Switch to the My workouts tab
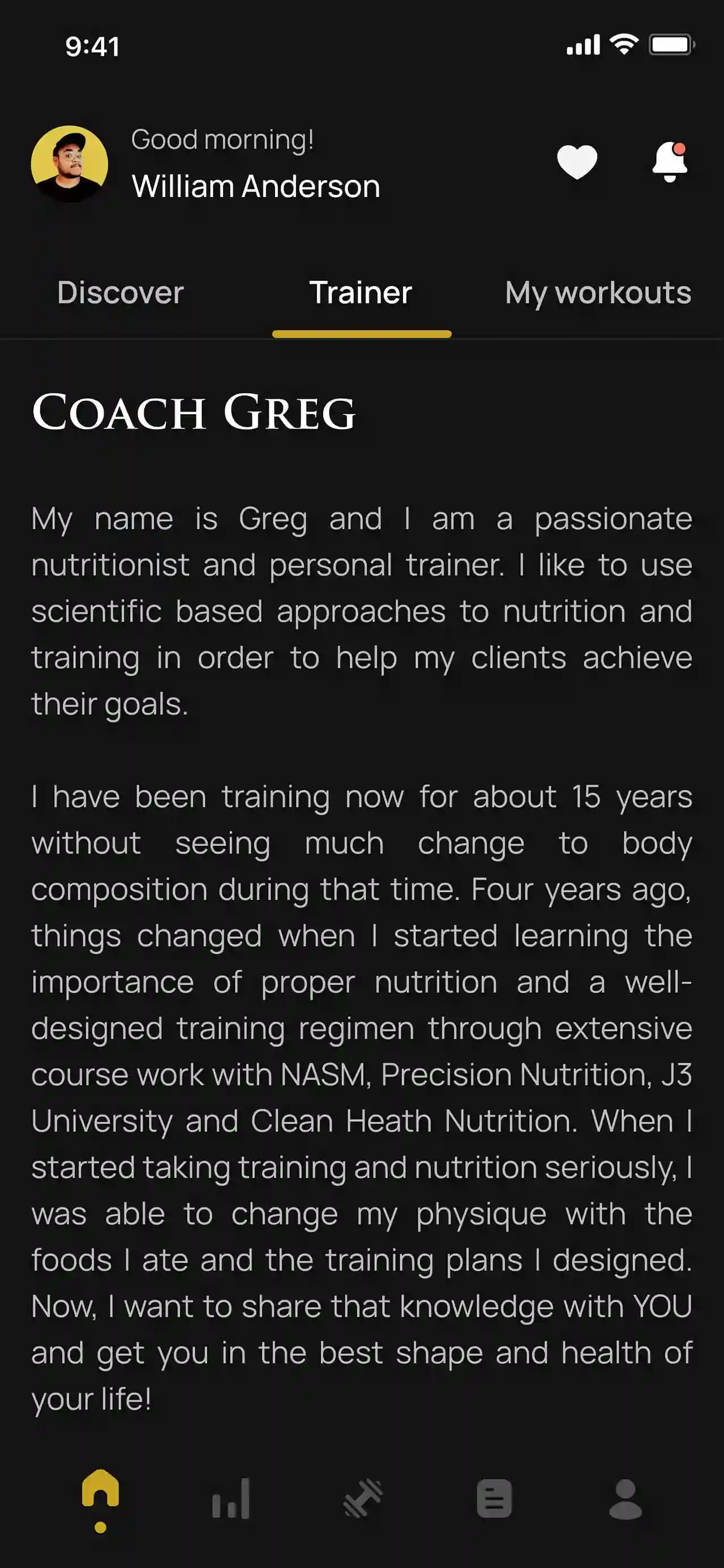 tap(597, 293)
